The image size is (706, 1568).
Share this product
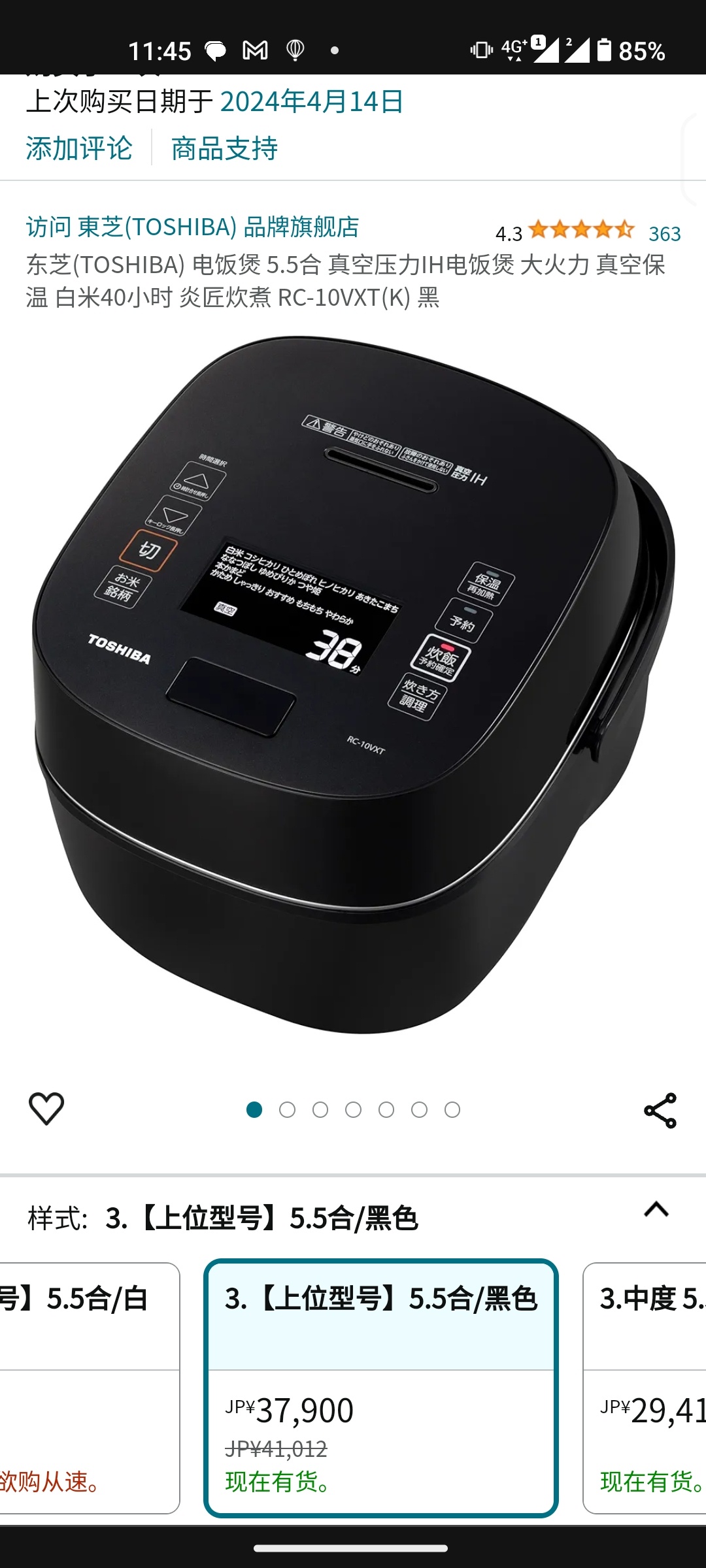point(660,1110)
